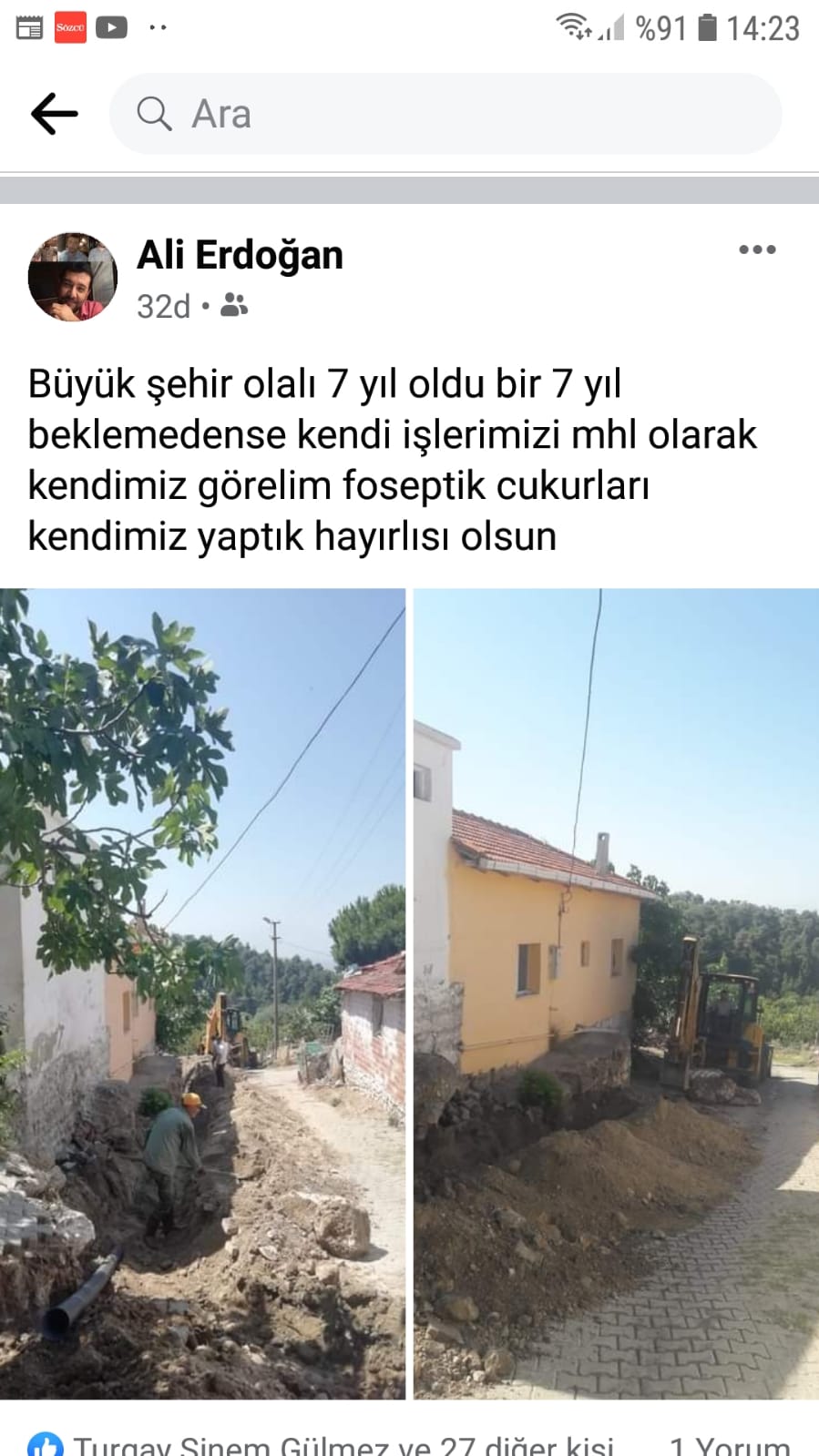819x1456 pixels.
Task: View the right photo of the yellow house
Action: (616, 993)
